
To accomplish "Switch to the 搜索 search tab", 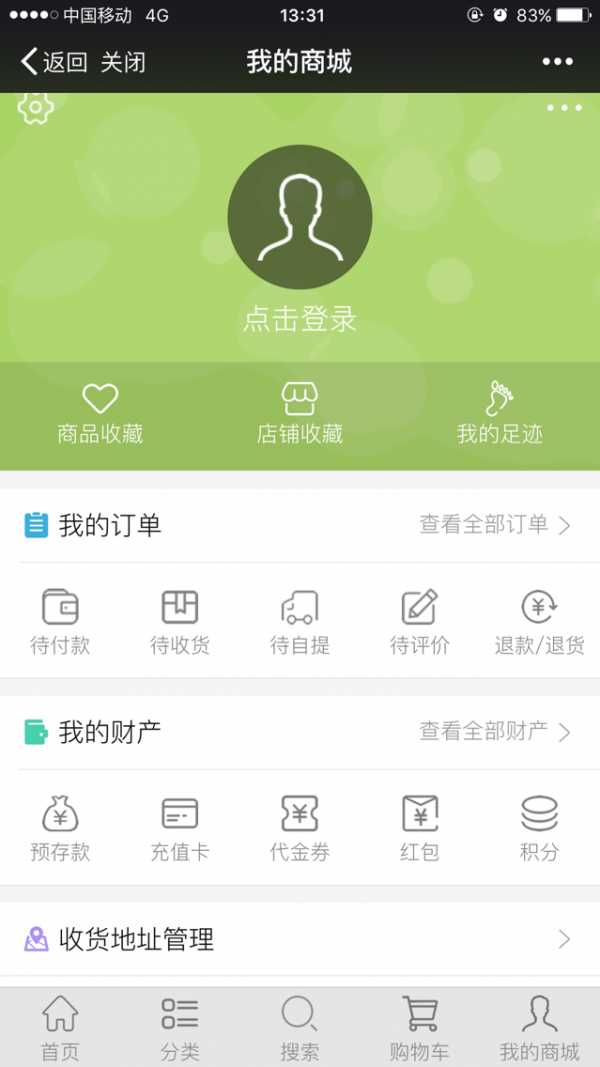I will pos(300,1028).
